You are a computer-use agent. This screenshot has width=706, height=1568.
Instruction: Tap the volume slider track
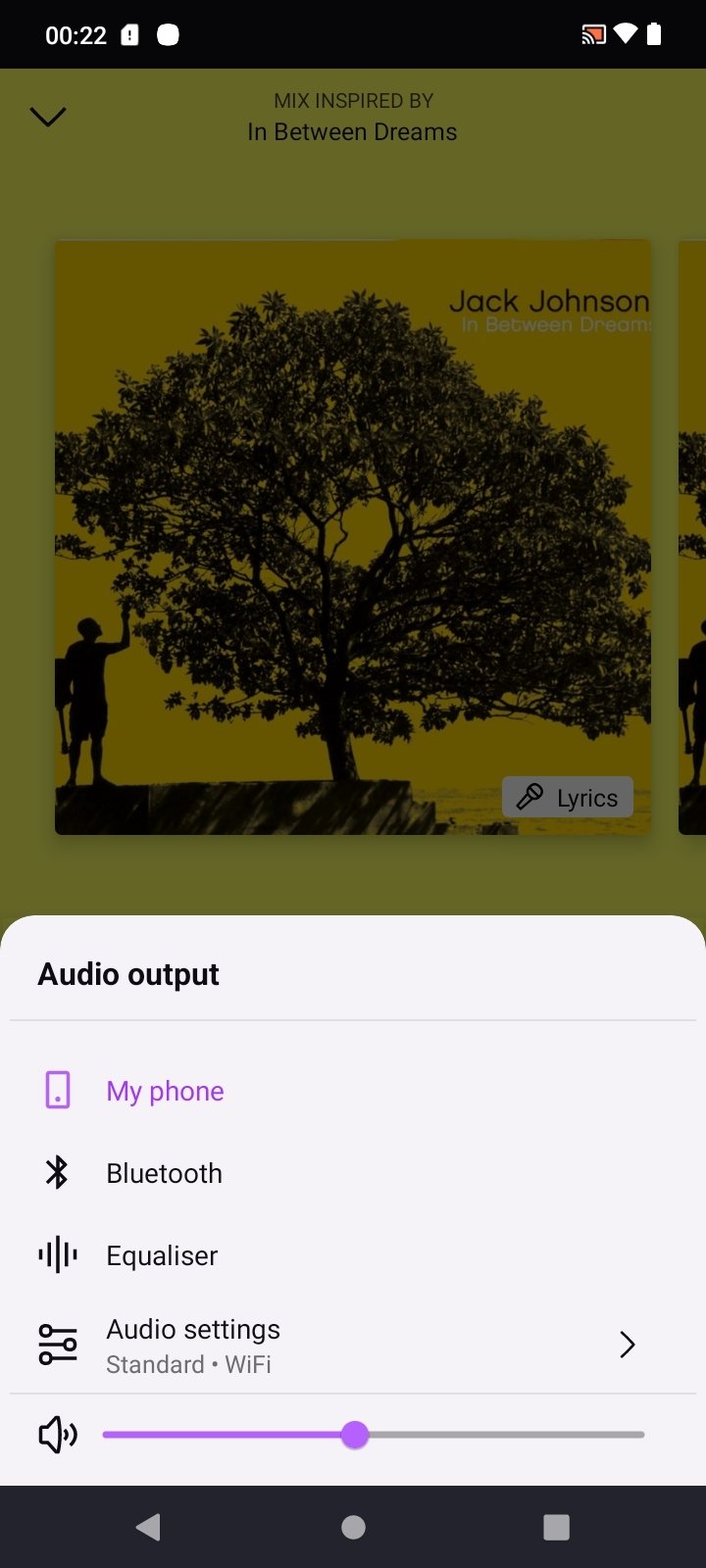(x=373, y=1435)
